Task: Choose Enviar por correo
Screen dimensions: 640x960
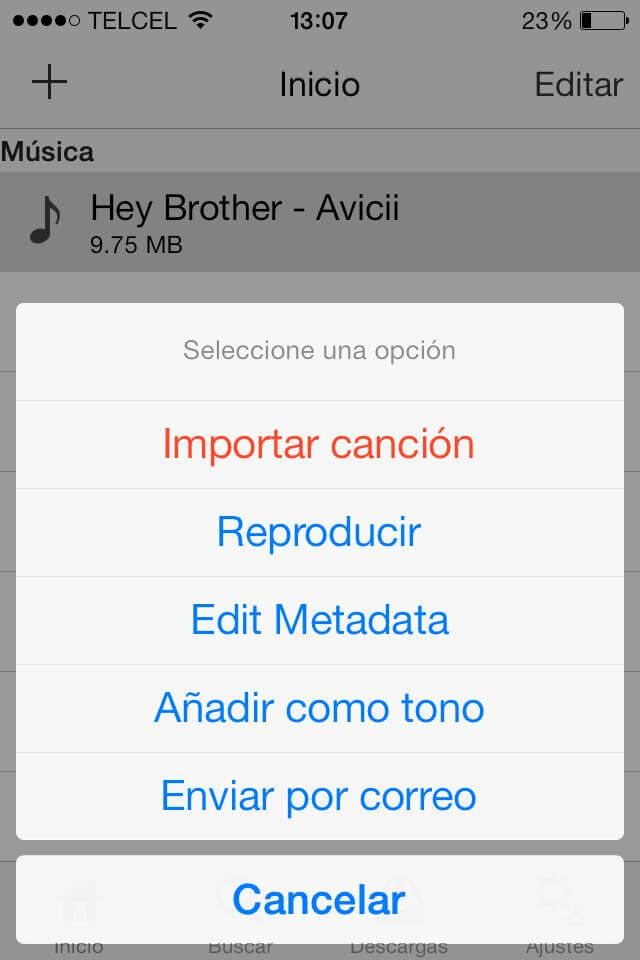Action: 319,796
